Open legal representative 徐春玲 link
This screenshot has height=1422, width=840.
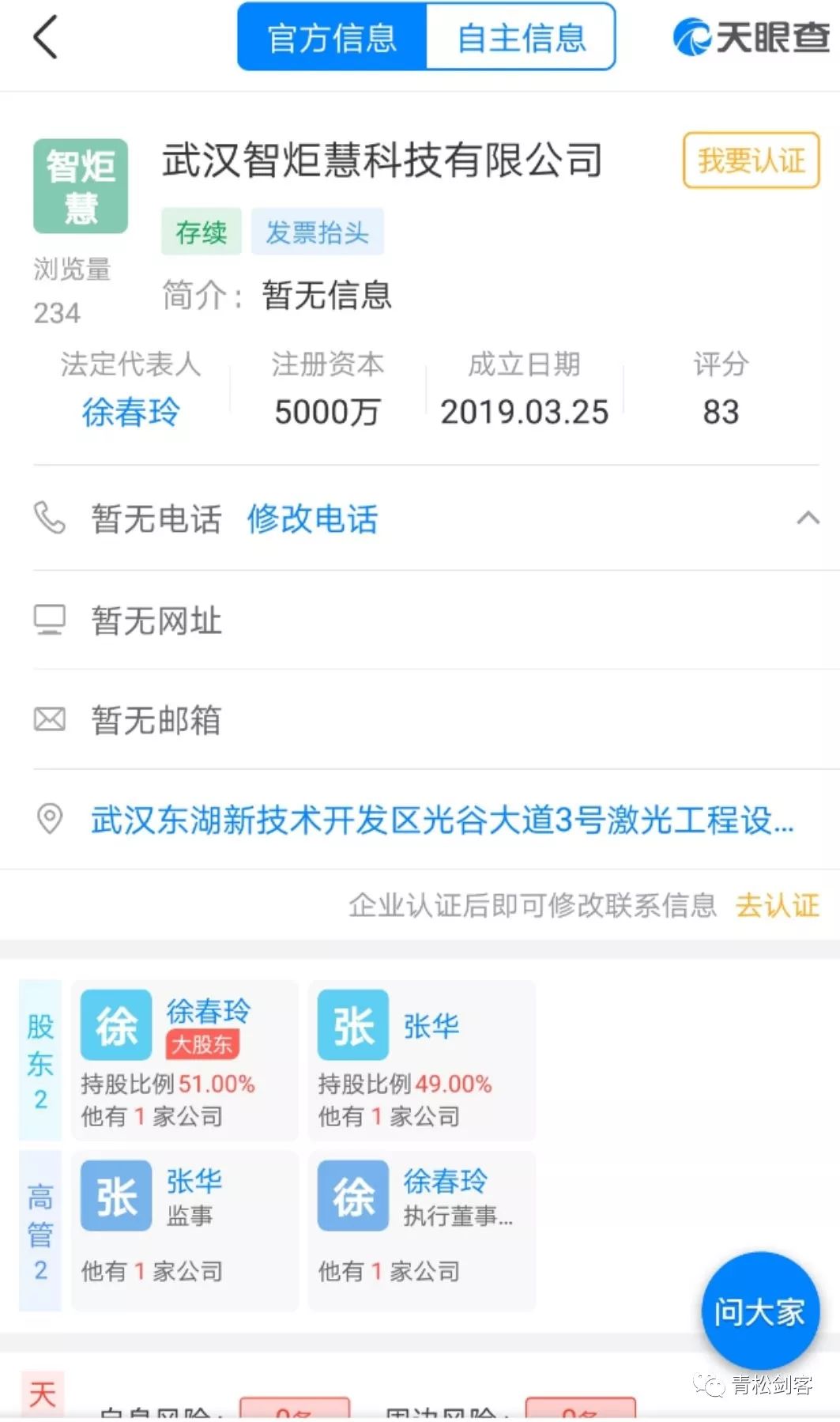tap(130, 412)
